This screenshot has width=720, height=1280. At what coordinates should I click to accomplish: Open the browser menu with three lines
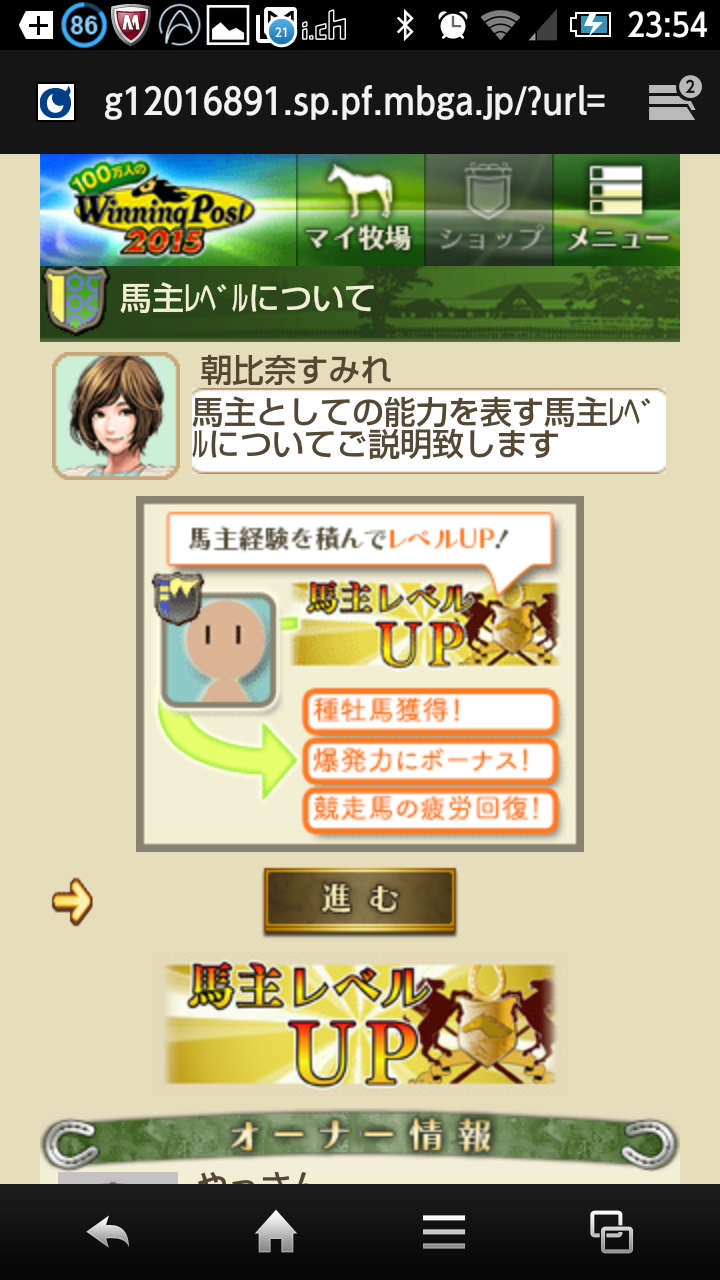[443, 1232]
